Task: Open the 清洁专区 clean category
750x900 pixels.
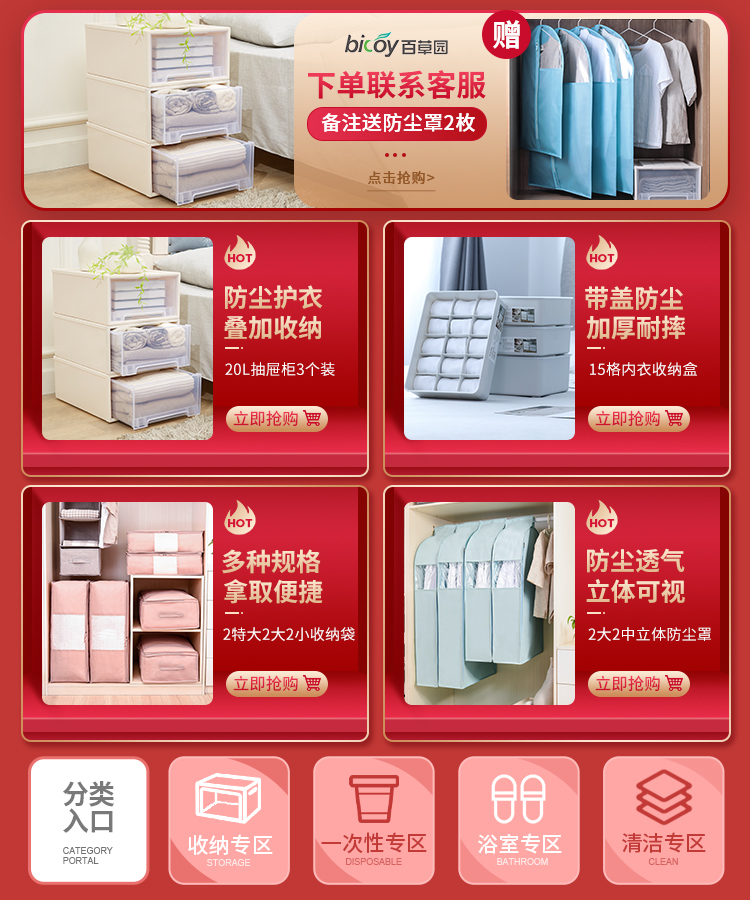Action: coord(663,820)
